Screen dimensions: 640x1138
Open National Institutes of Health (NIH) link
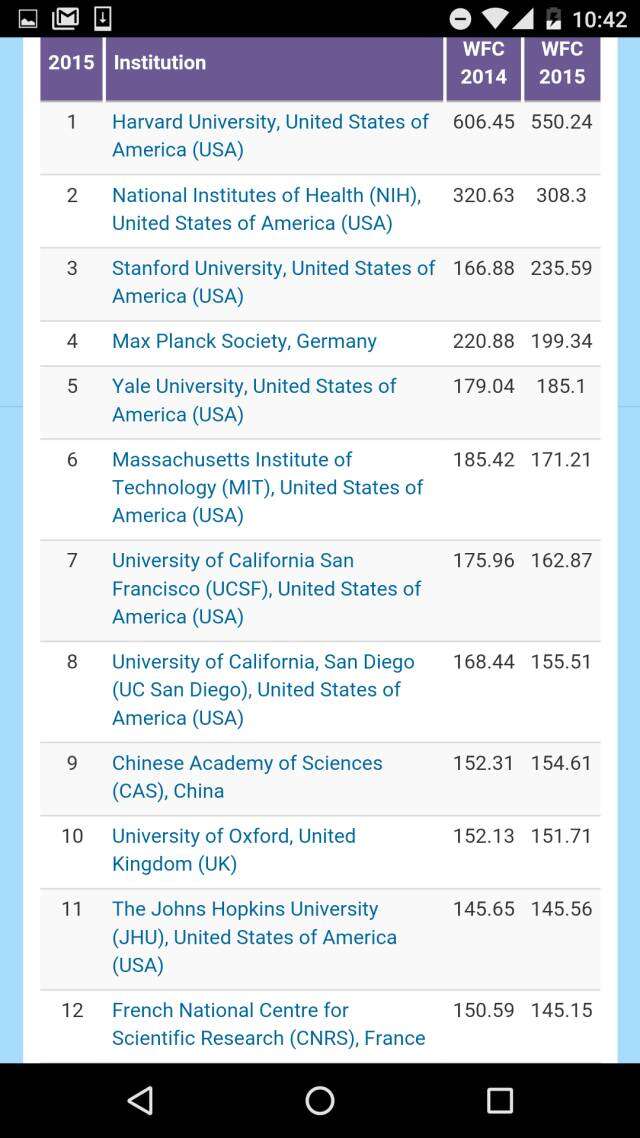266,196
